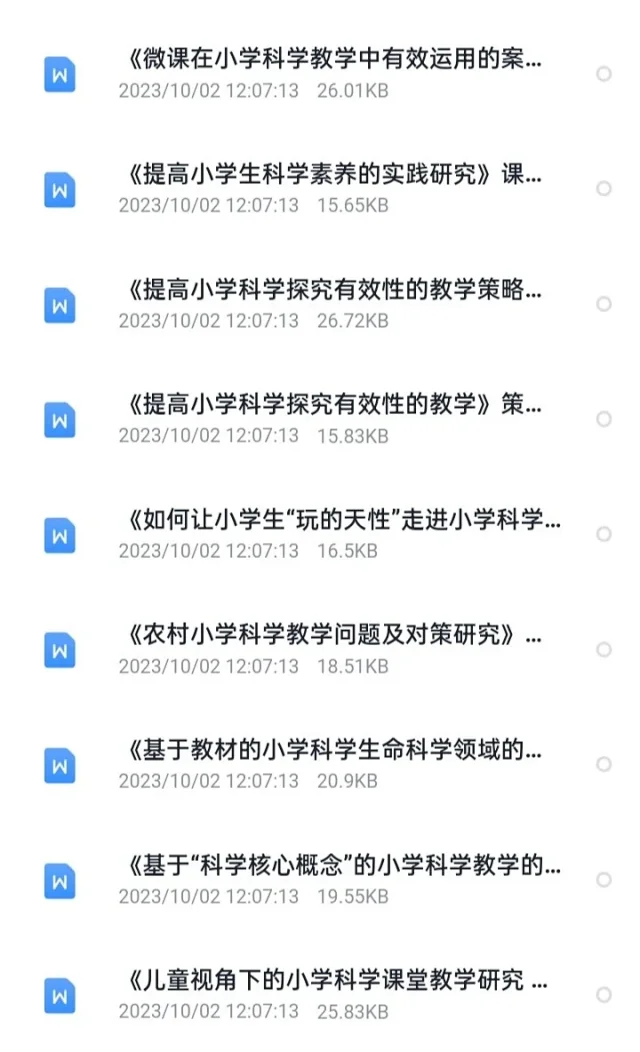
Task: Select the circle for 微课在小学科学教学 file
Action: 604,74
